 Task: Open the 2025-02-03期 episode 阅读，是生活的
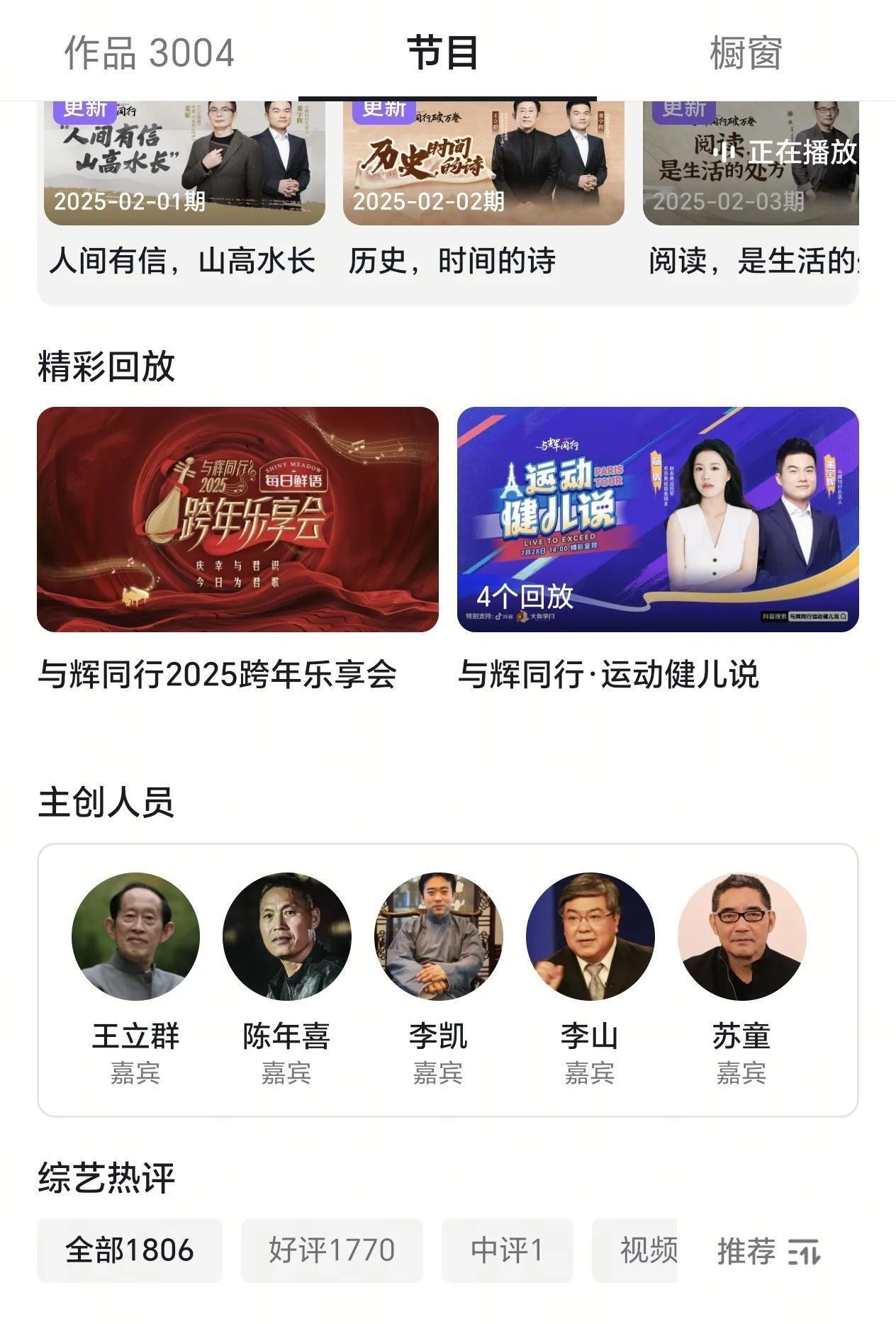point(750,163)
